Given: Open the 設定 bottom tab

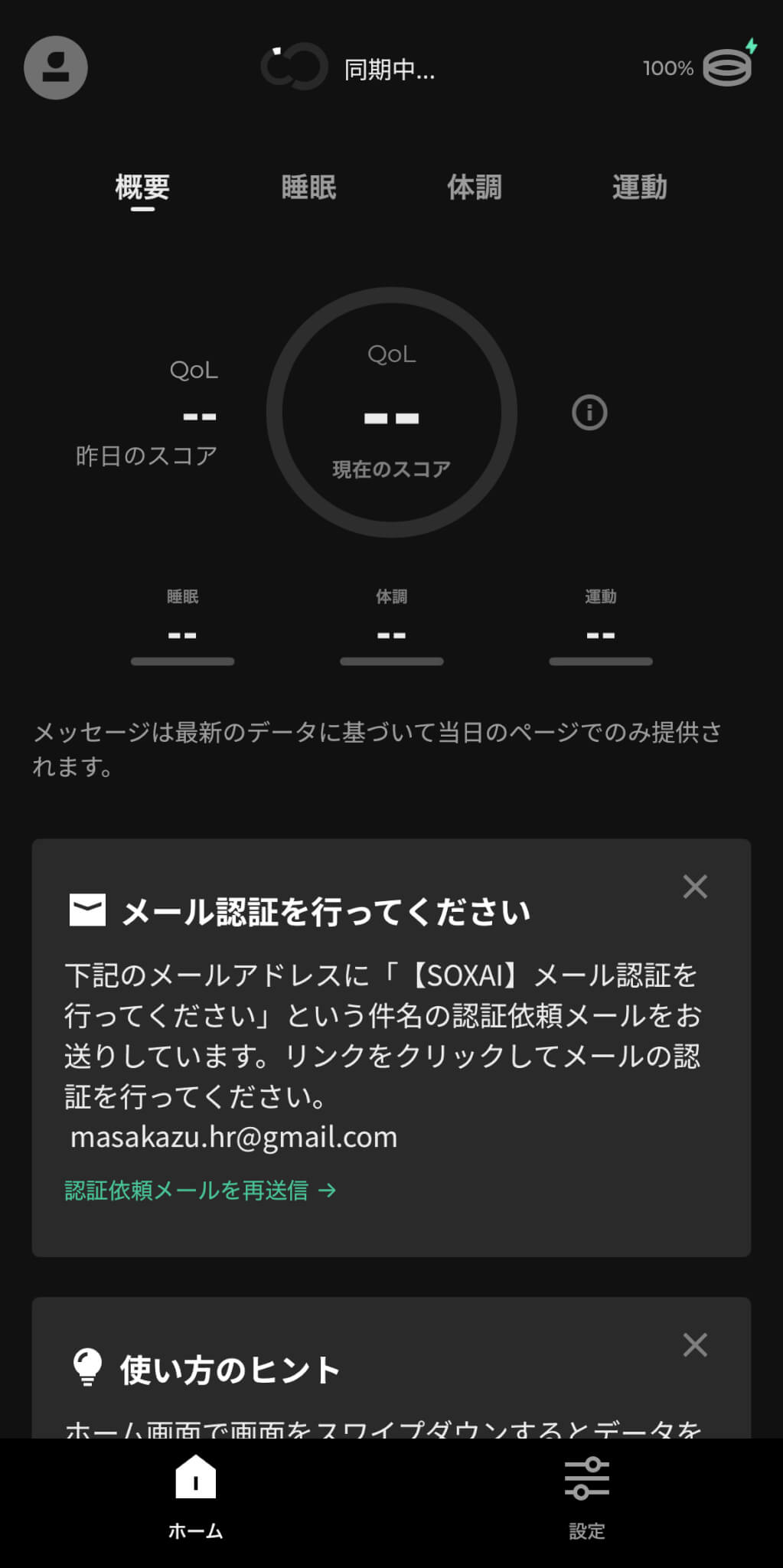Looking at the screenshot, I should click(587, 1497).
